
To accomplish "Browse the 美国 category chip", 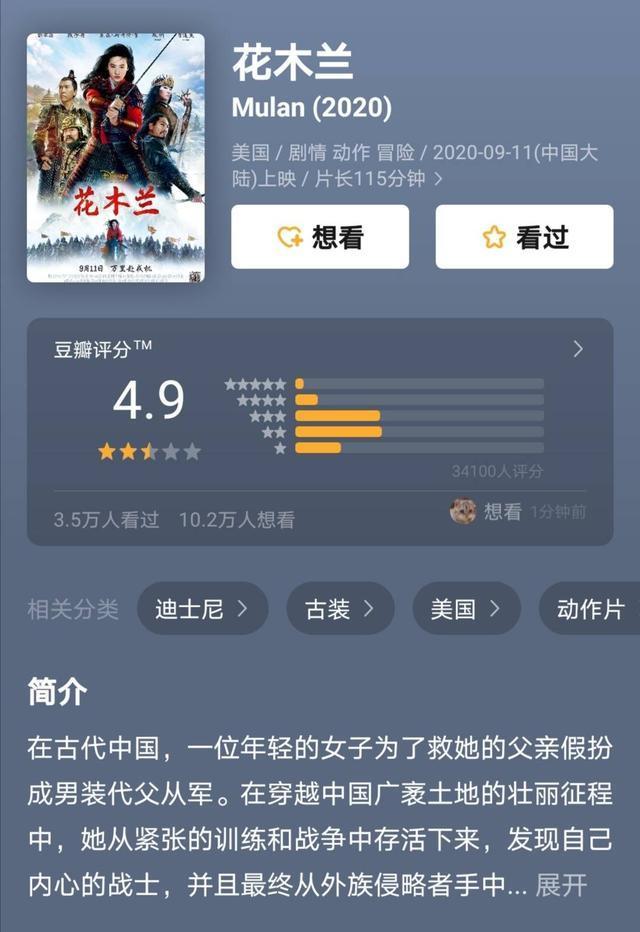I will [466, 609].
